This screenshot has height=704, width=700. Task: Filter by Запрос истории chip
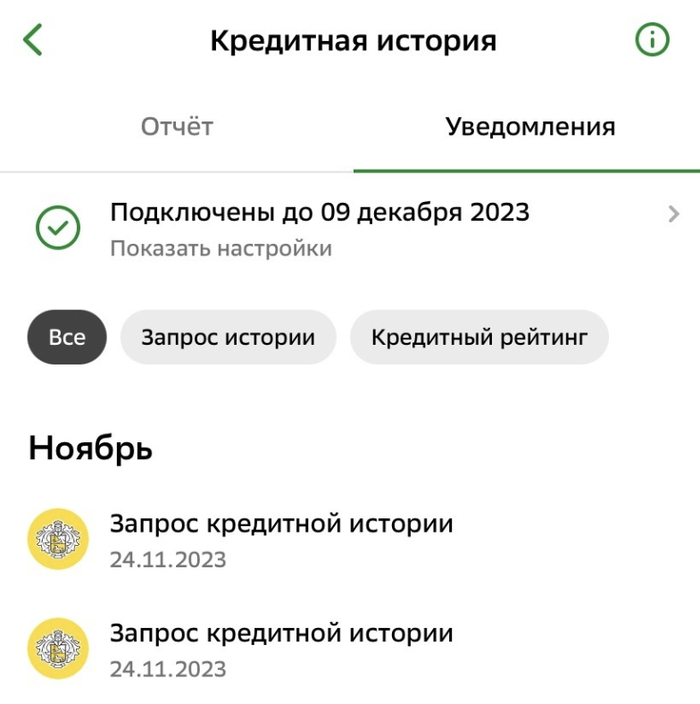click(228, 337)
